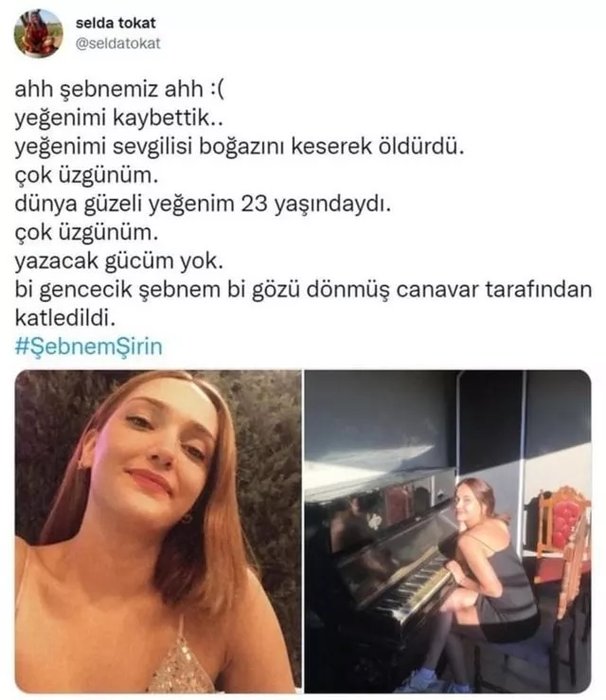Open the selfie photo attachment
Screen dimensions: 606x700
(x=157, y=530)
